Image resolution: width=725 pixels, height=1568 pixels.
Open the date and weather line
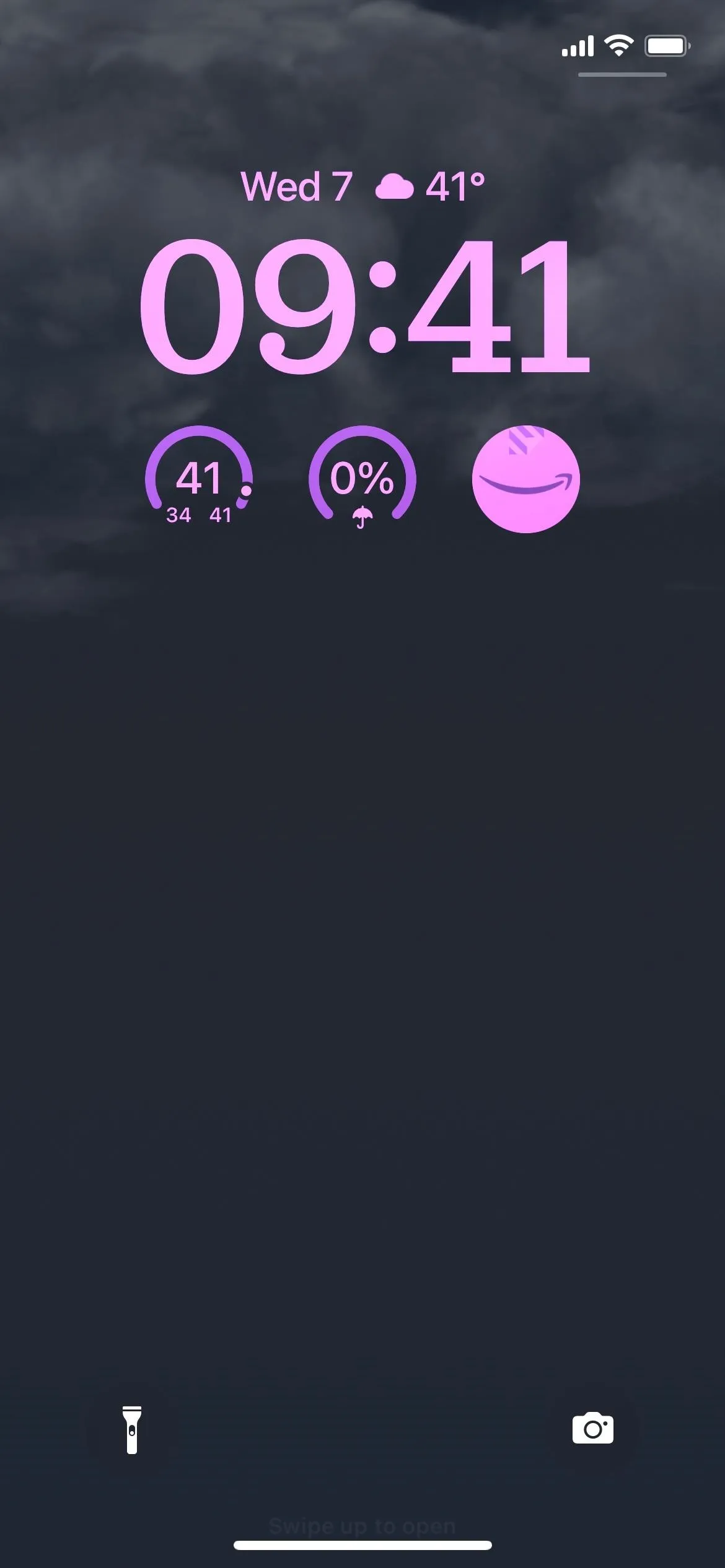click(x=362, y=186)
